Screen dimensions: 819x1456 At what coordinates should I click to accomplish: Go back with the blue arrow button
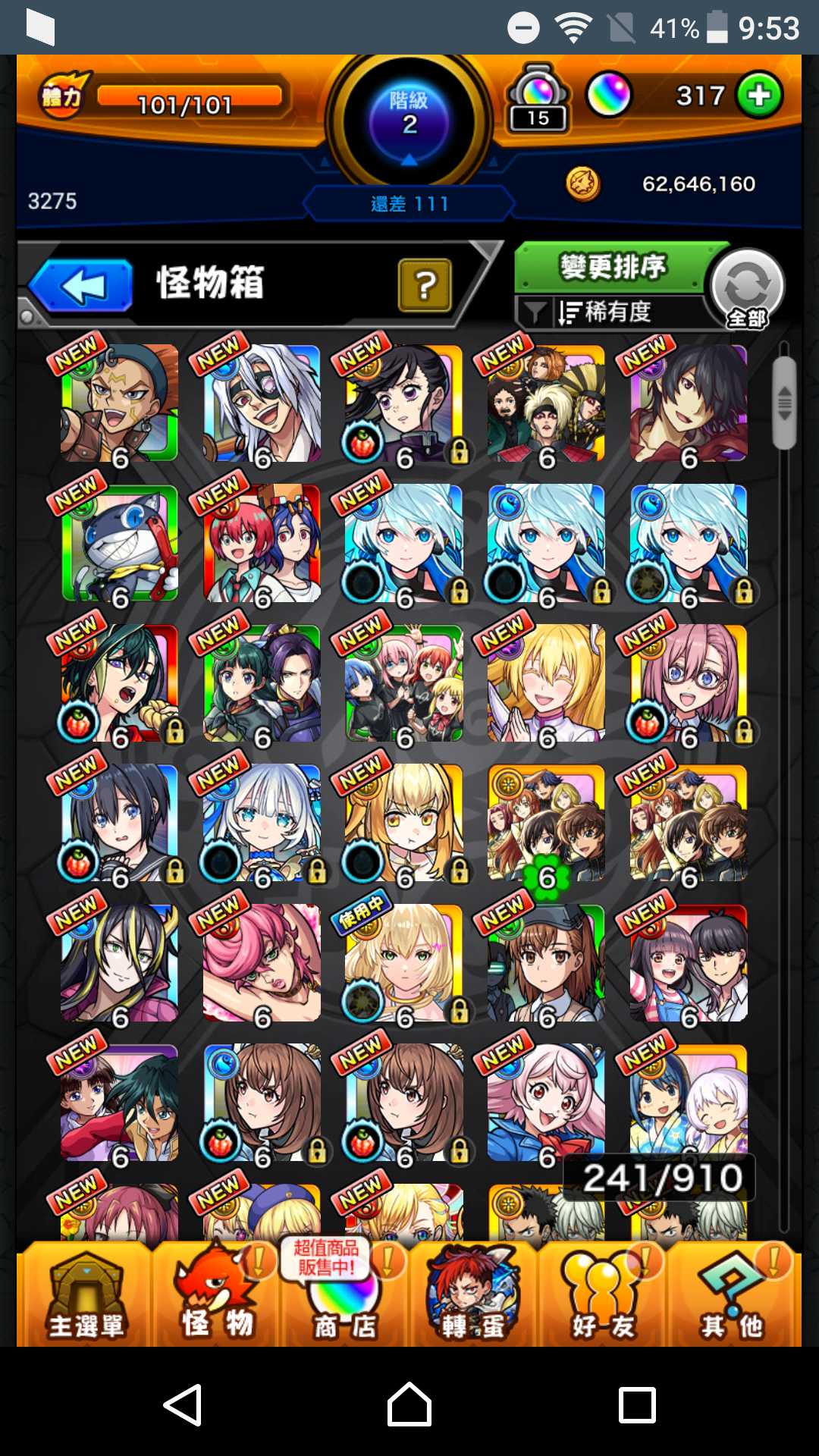[x=81, y=286]
